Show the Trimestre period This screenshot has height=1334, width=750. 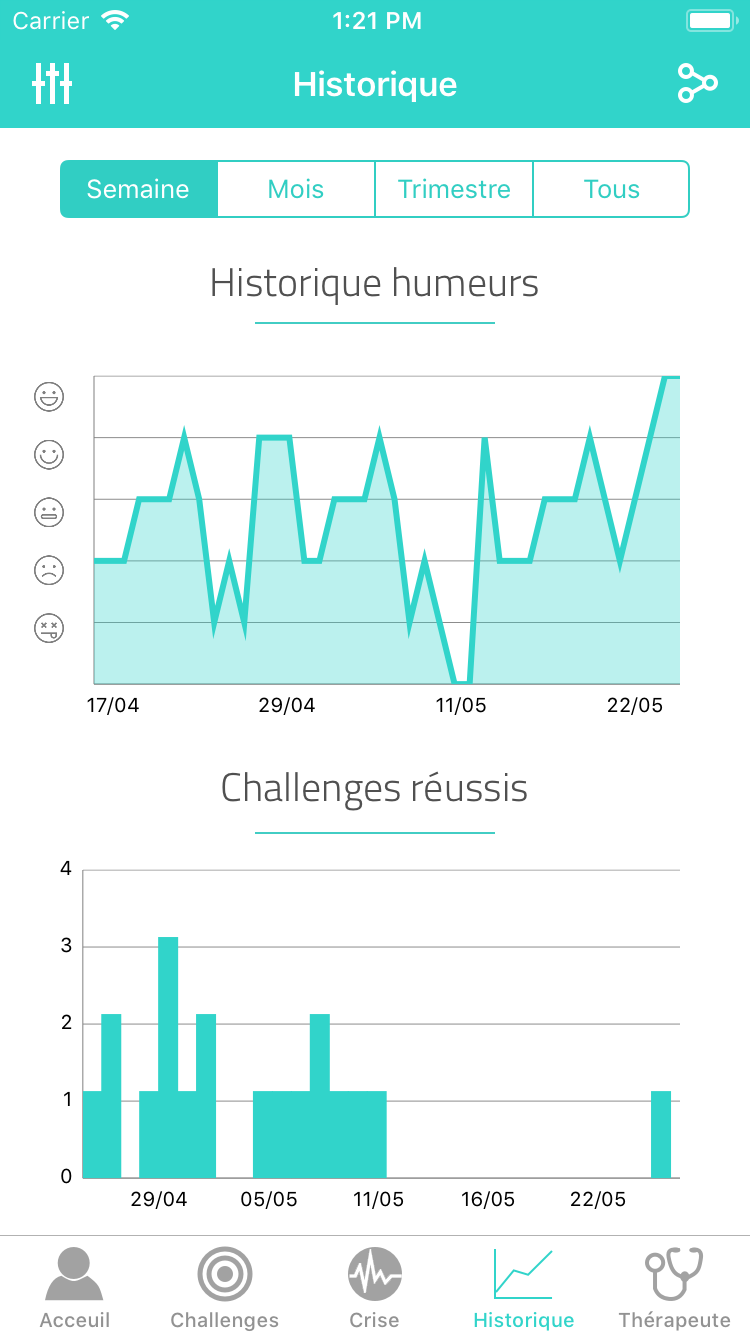pyautogui.click(x=454, y=189)
